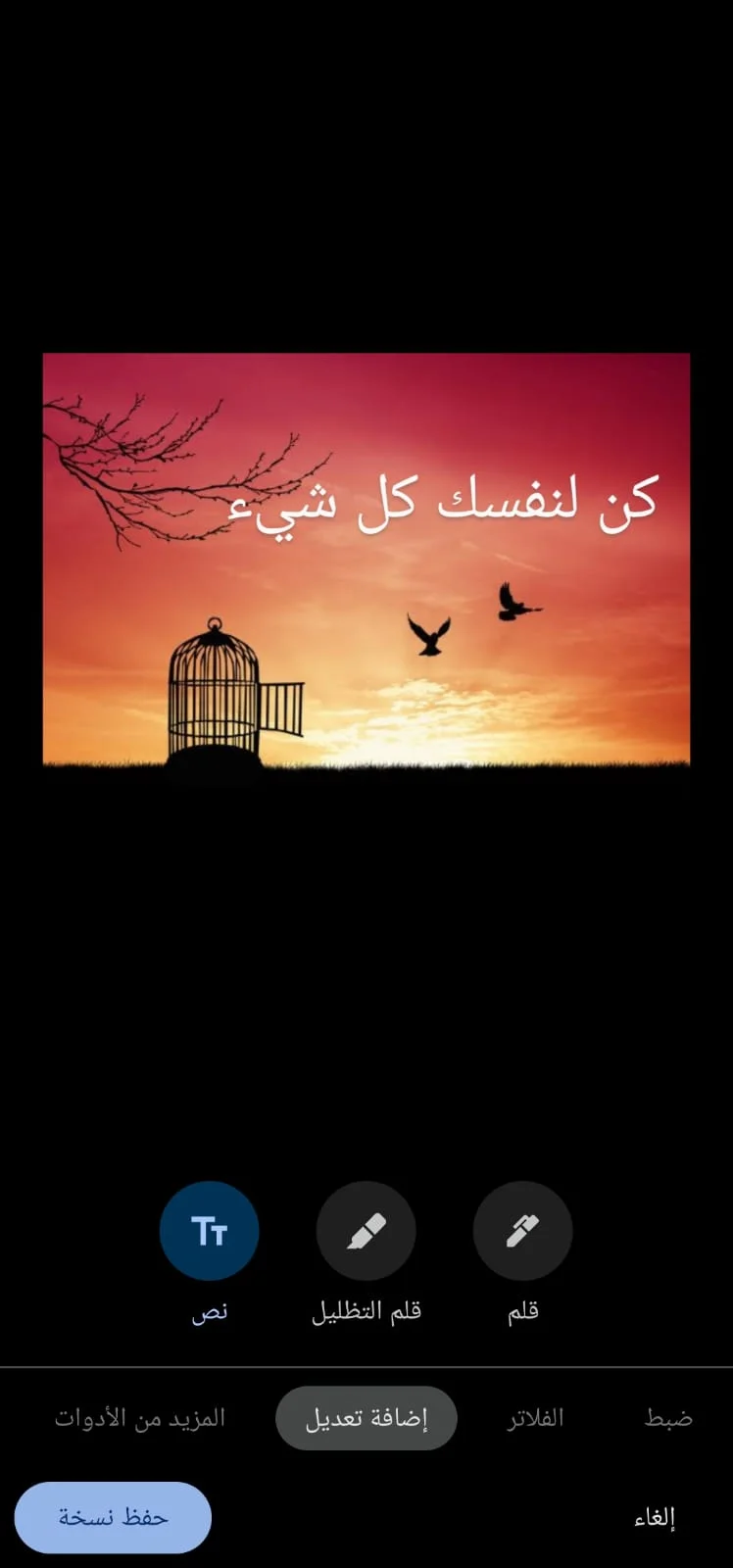The image size is (733, 1568).
Task: Open المزيد من الأدوات more tools tab
Action: click(x=140, y=1418)
